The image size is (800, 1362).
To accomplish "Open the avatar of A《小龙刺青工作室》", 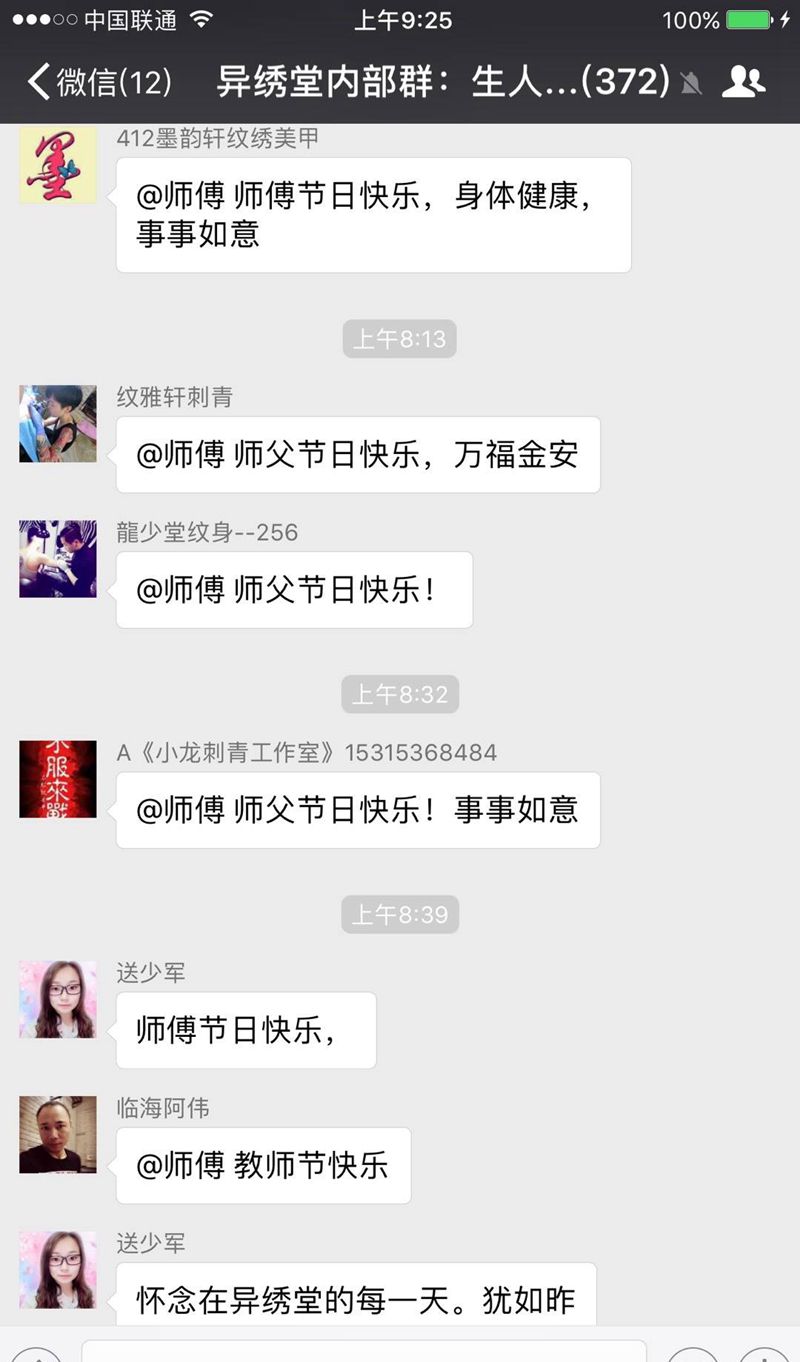I will coord(58,779).
